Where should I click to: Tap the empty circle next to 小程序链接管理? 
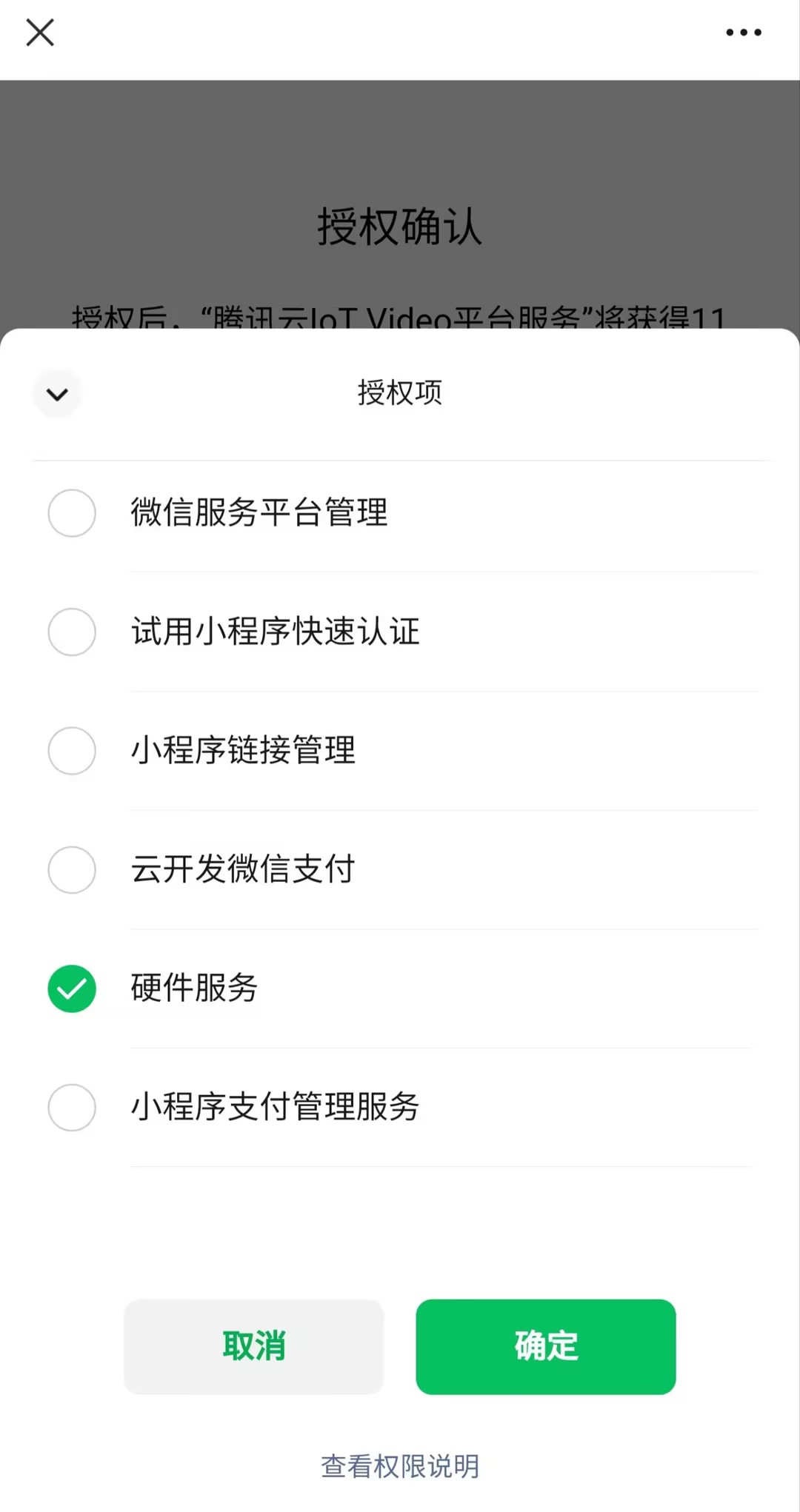(x=71, y=752)
